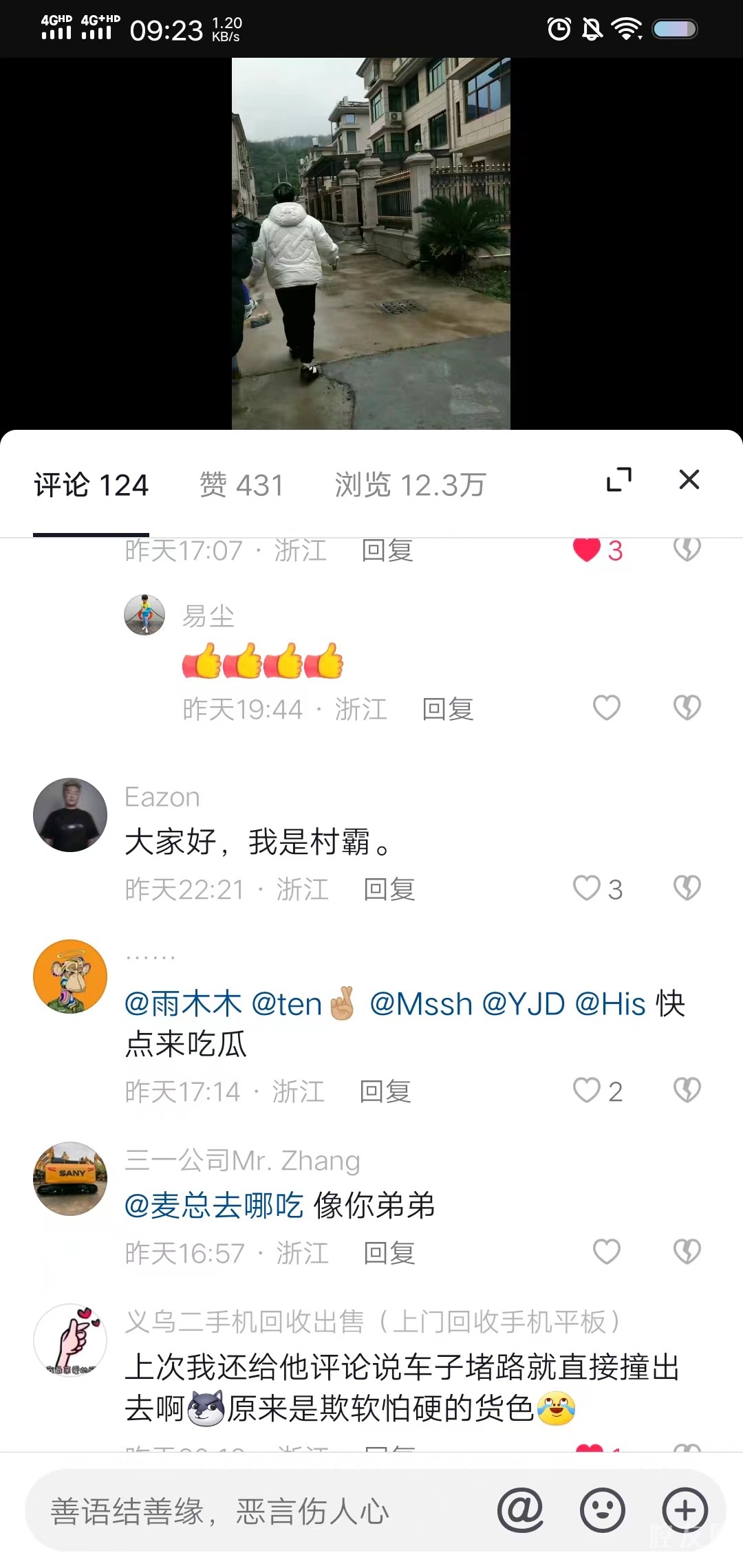Viewport: 743px width, 1568px height.
Task: Switch to the 赞 431 tab
Action: (241, 485)
